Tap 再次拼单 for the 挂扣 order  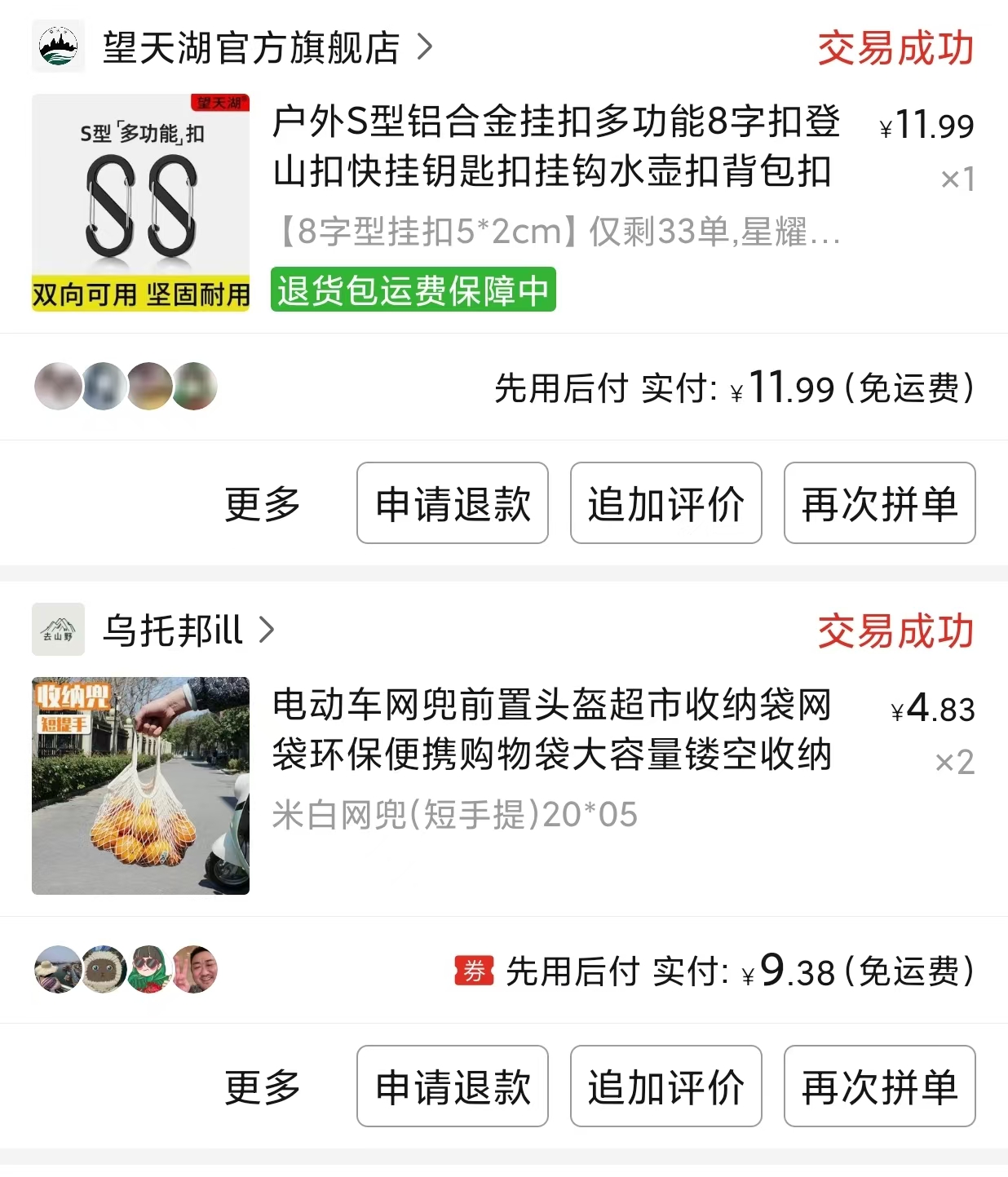[879, 503]
